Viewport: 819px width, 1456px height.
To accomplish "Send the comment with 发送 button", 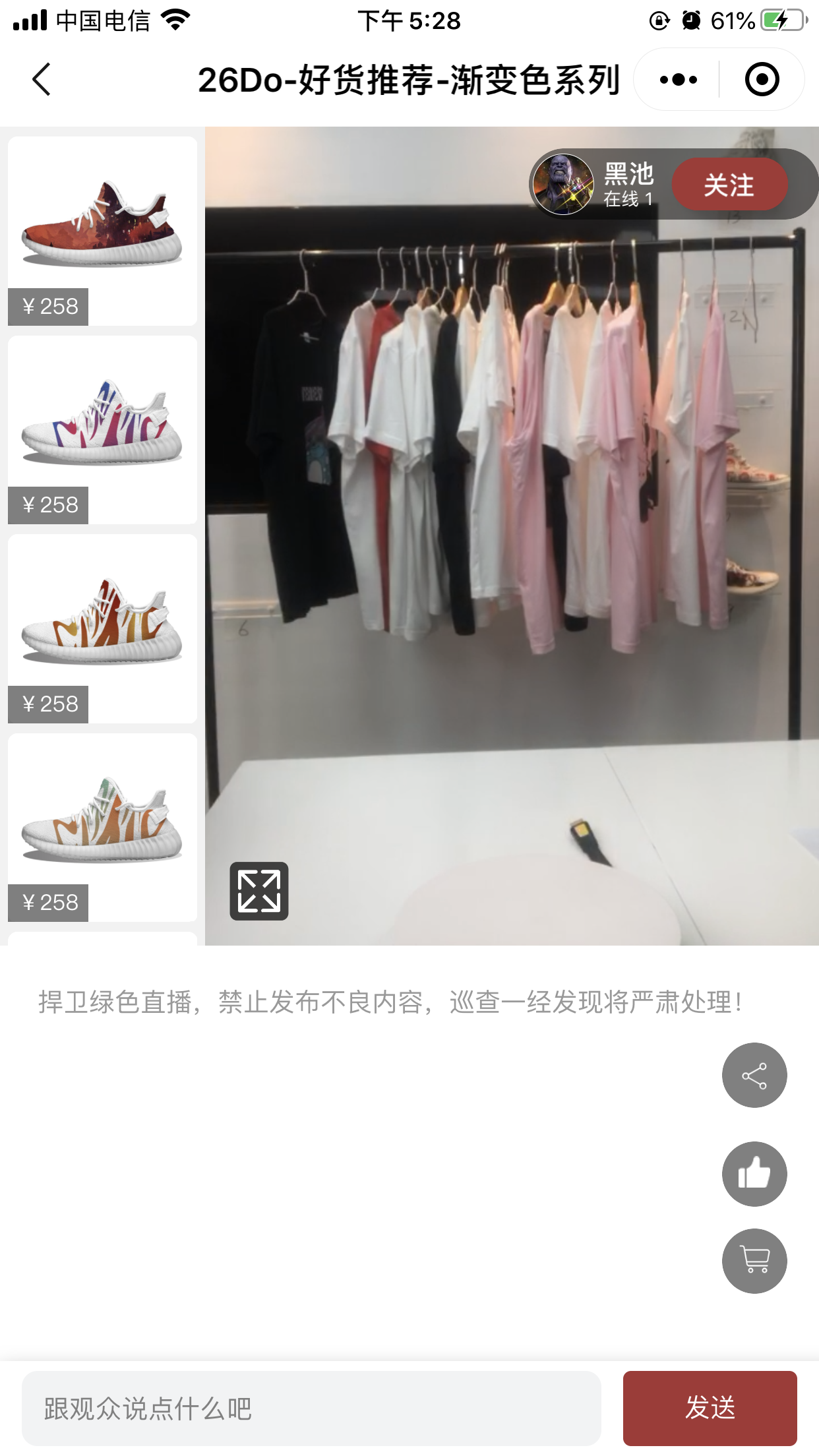I will [x=710, y=1409].
